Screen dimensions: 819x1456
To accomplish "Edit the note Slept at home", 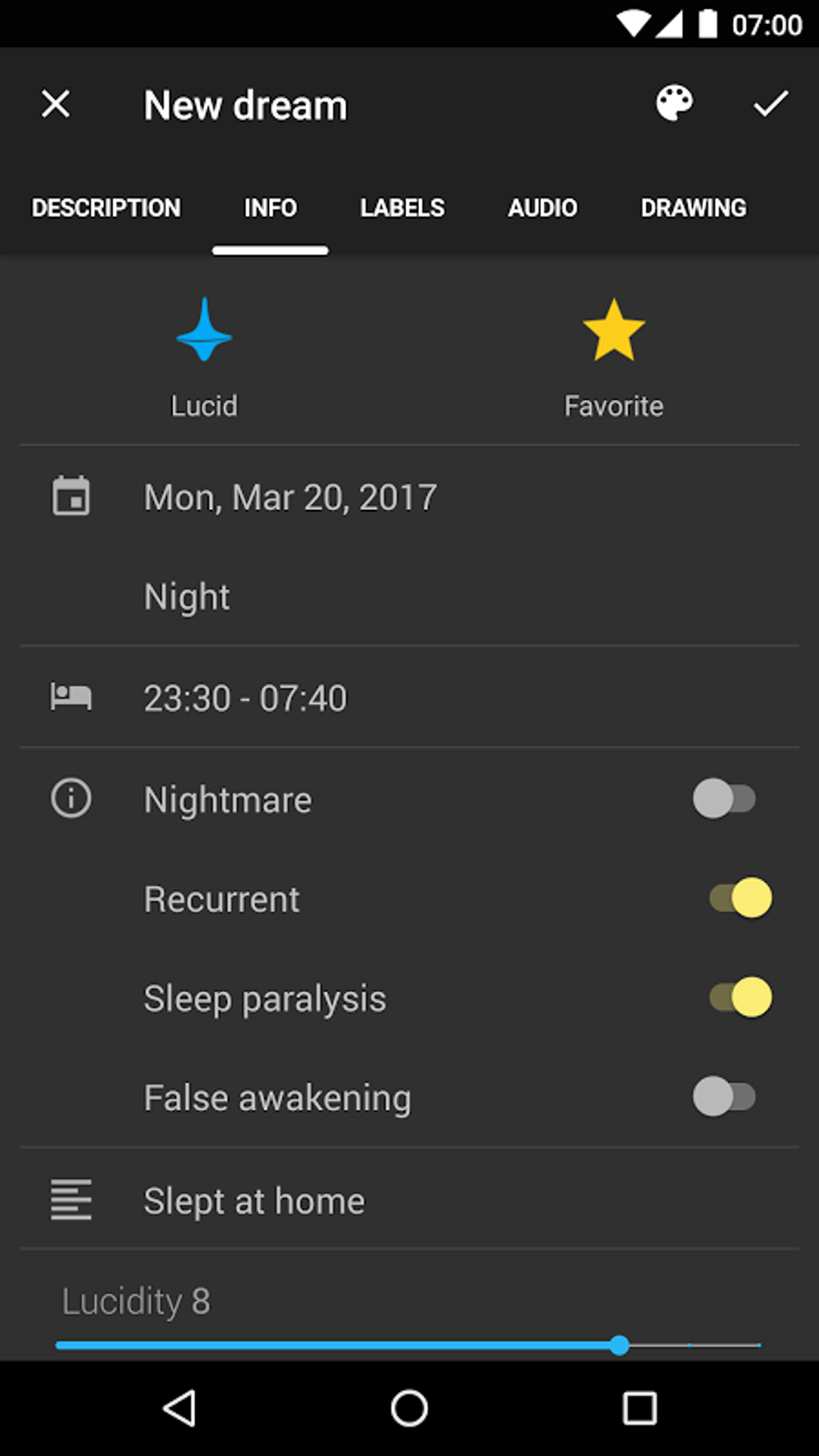I will click(x=254, y=1201).
